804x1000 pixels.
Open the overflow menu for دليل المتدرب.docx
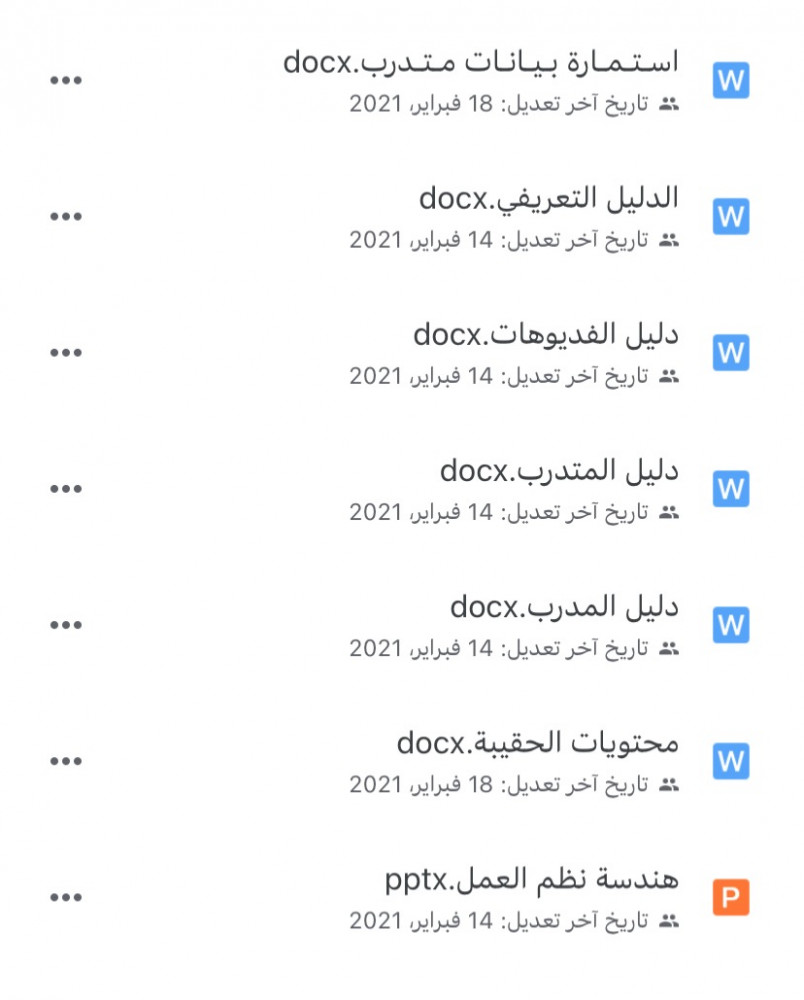[66, 490]
